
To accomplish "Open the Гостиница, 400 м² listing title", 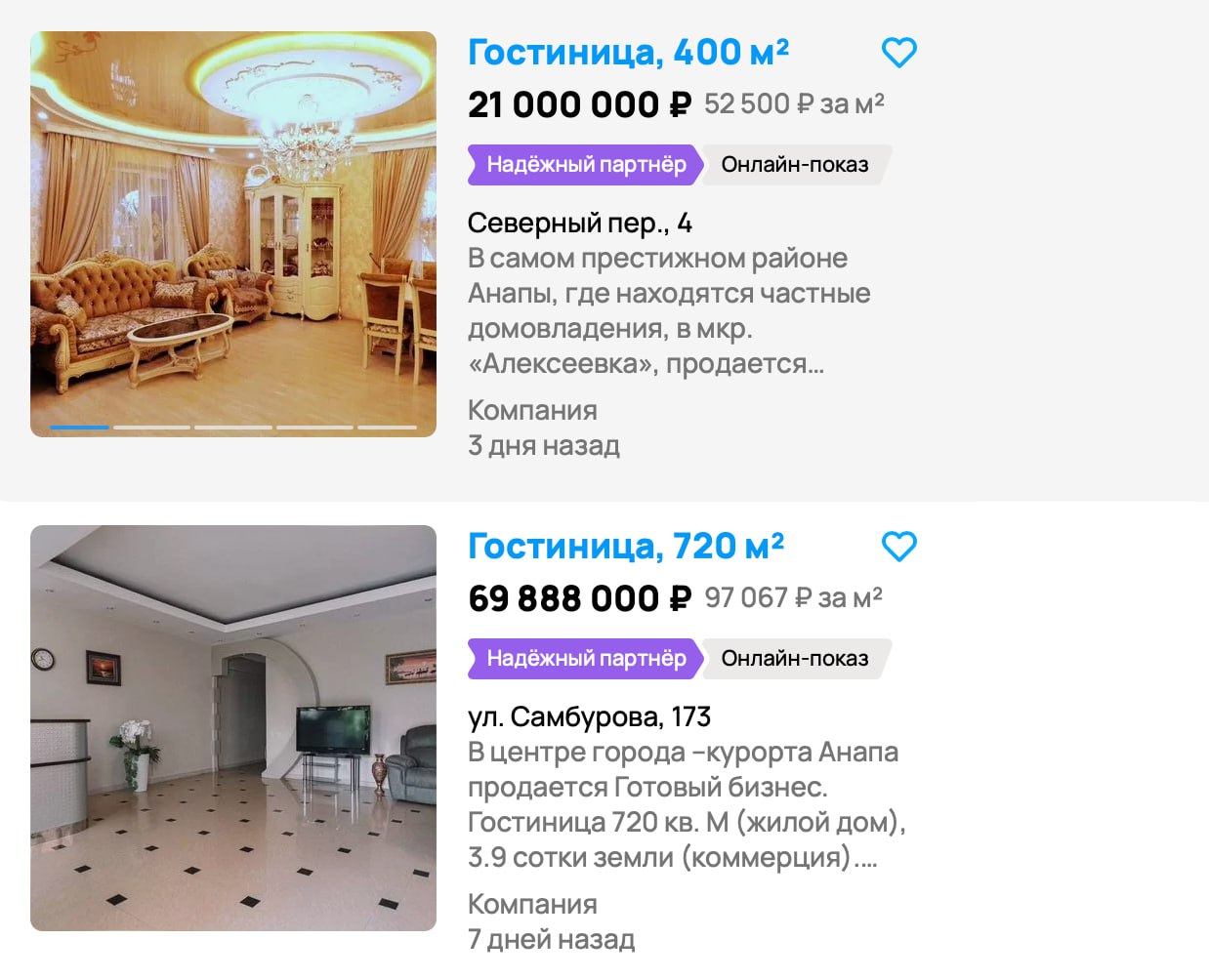I will 628,52.
